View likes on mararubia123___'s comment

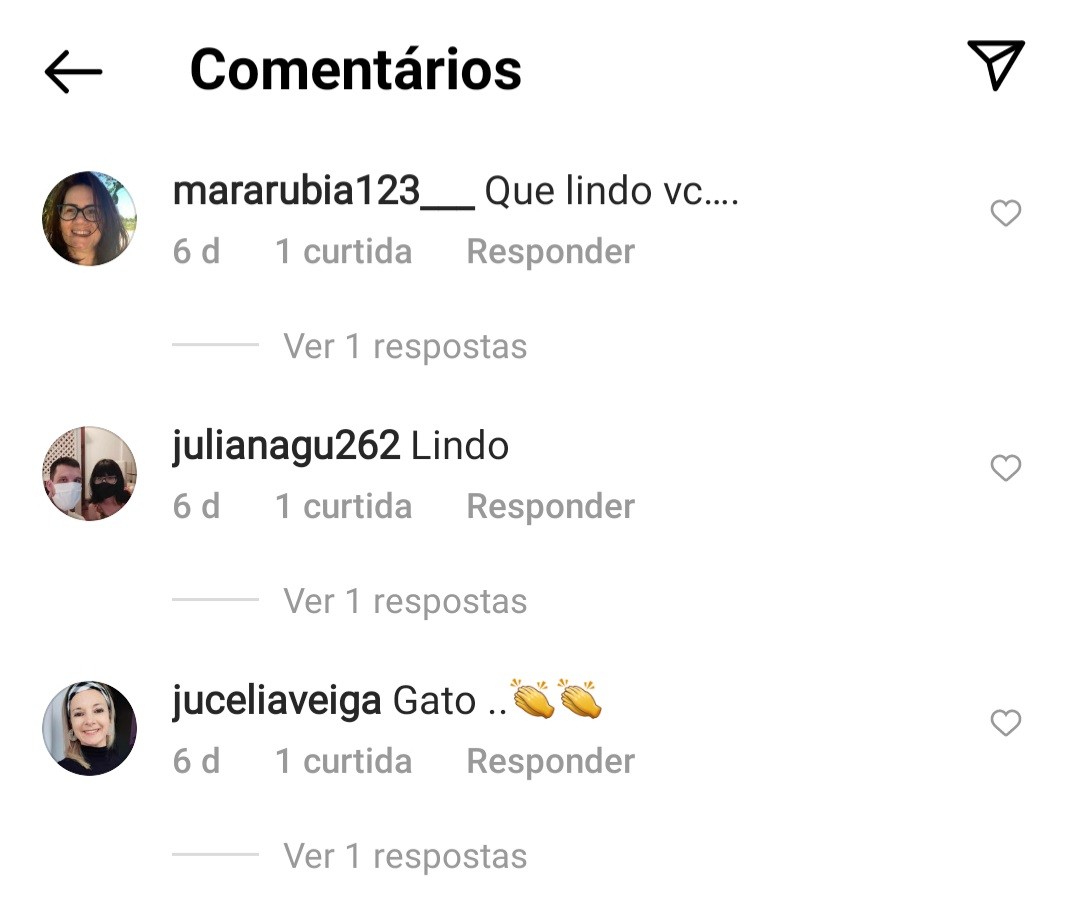click(x=343, y=252)
